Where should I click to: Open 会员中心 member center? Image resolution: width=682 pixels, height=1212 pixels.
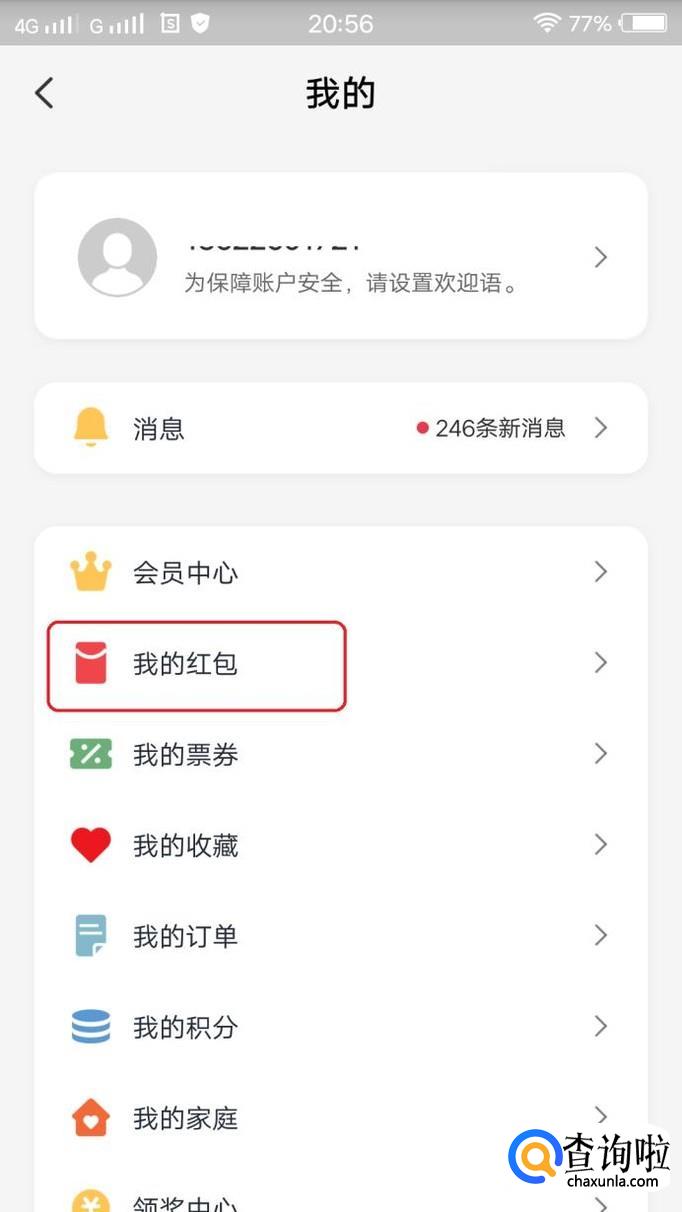click(340, 572)
